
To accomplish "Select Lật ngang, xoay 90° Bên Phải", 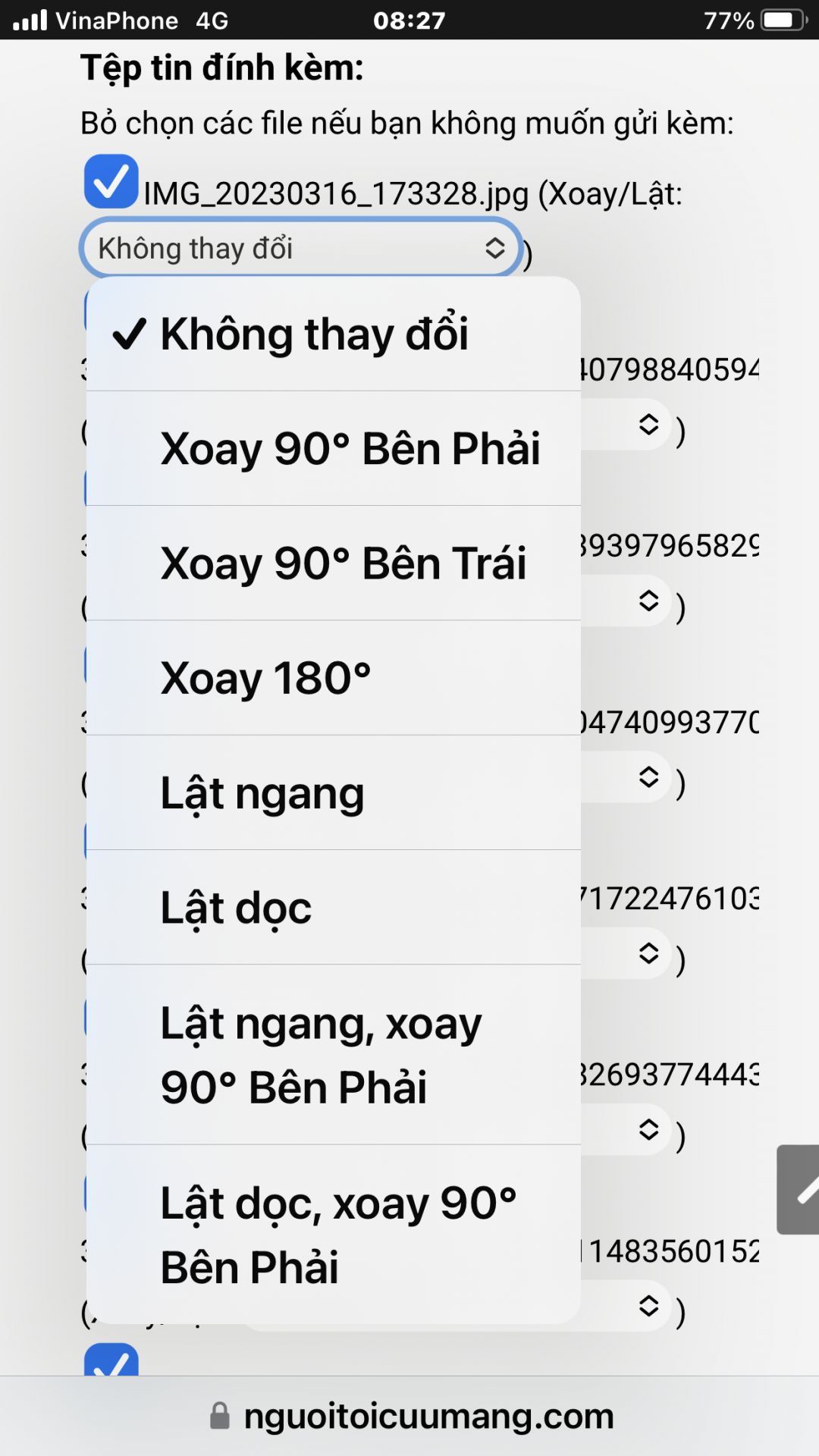I will pos(334,1055).
